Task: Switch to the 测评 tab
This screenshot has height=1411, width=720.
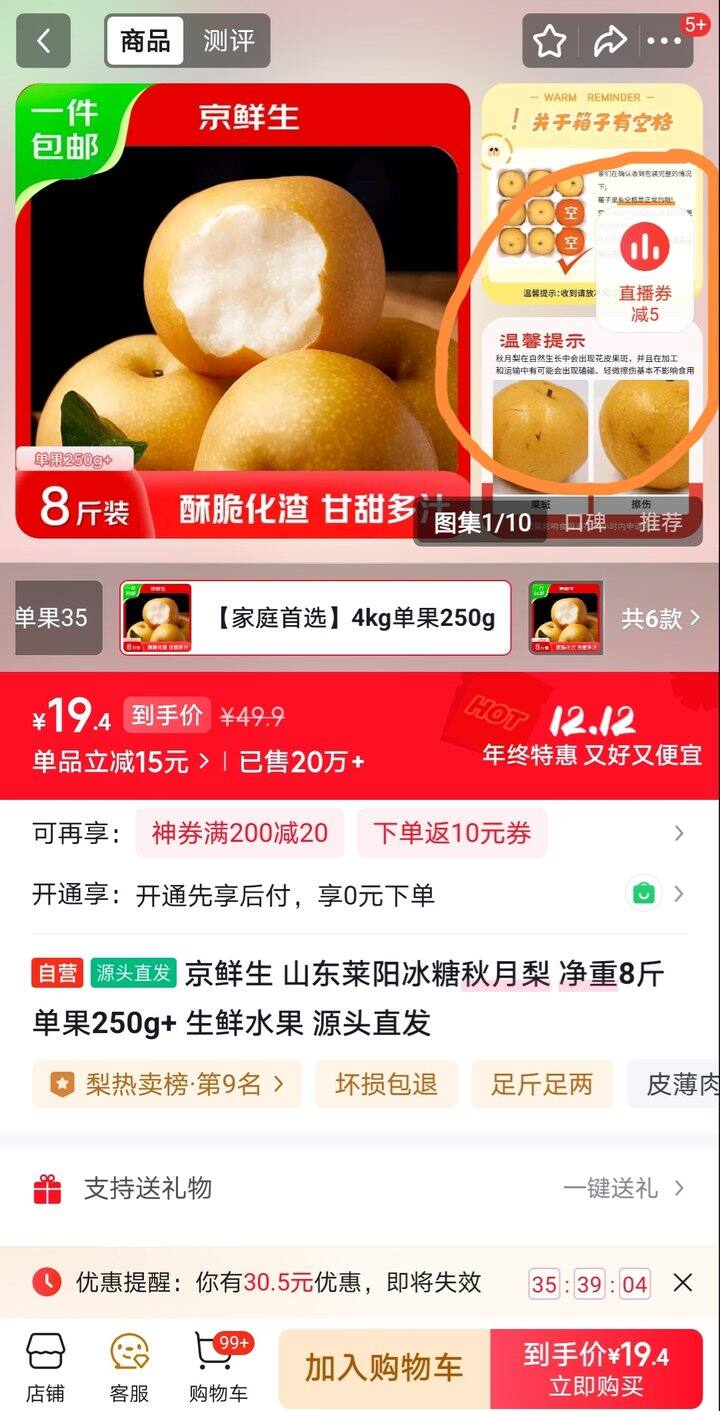Action: [x=228, y=41]
